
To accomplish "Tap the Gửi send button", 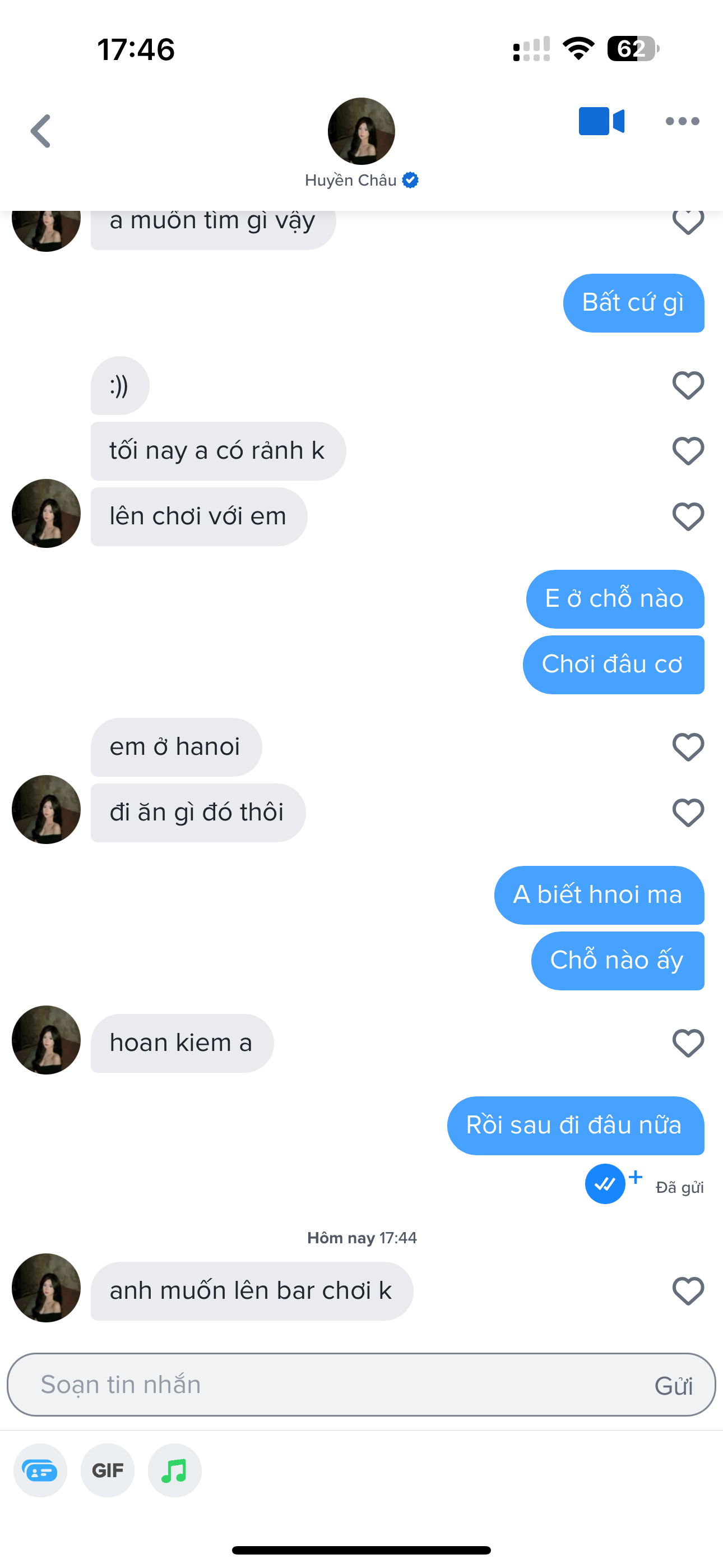I will click(x=673, y=1386).
